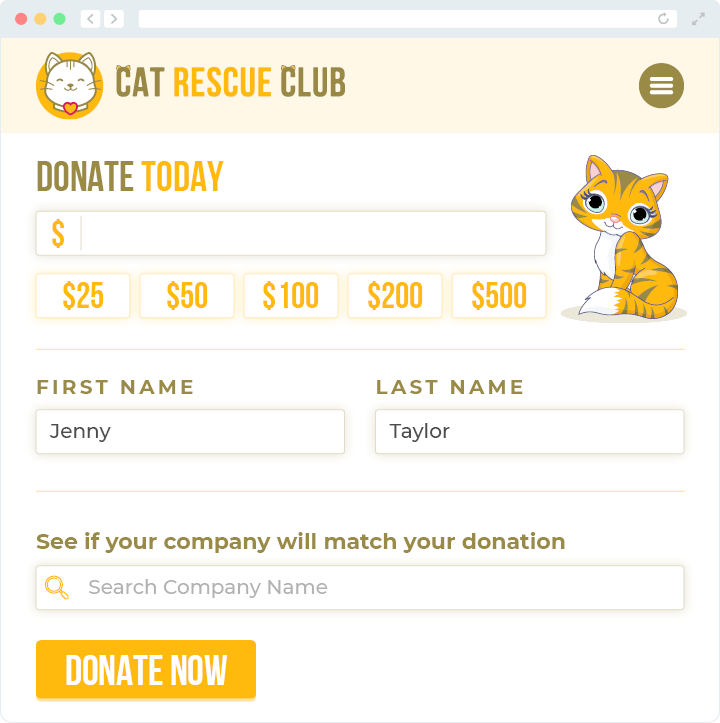The image size is (720, 723).
Task: Click the First Name field showing Jenny
Action: coord(190,431)
